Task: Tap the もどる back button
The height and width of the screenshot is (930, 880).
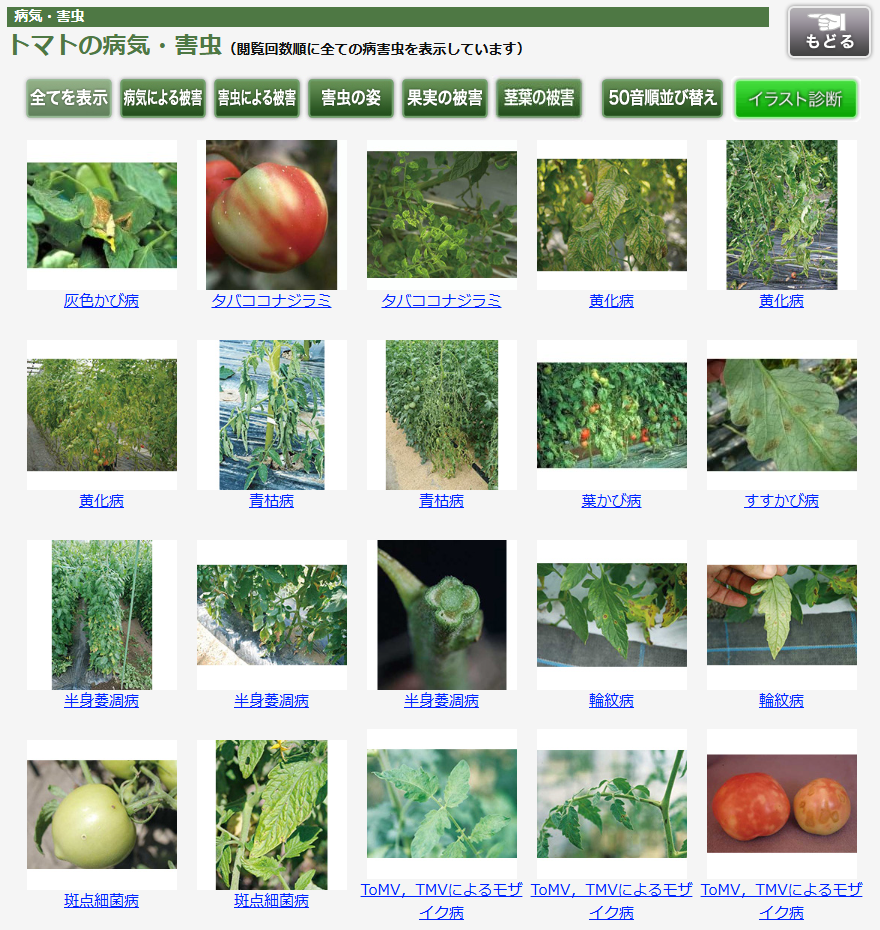Action: (829, 33)
